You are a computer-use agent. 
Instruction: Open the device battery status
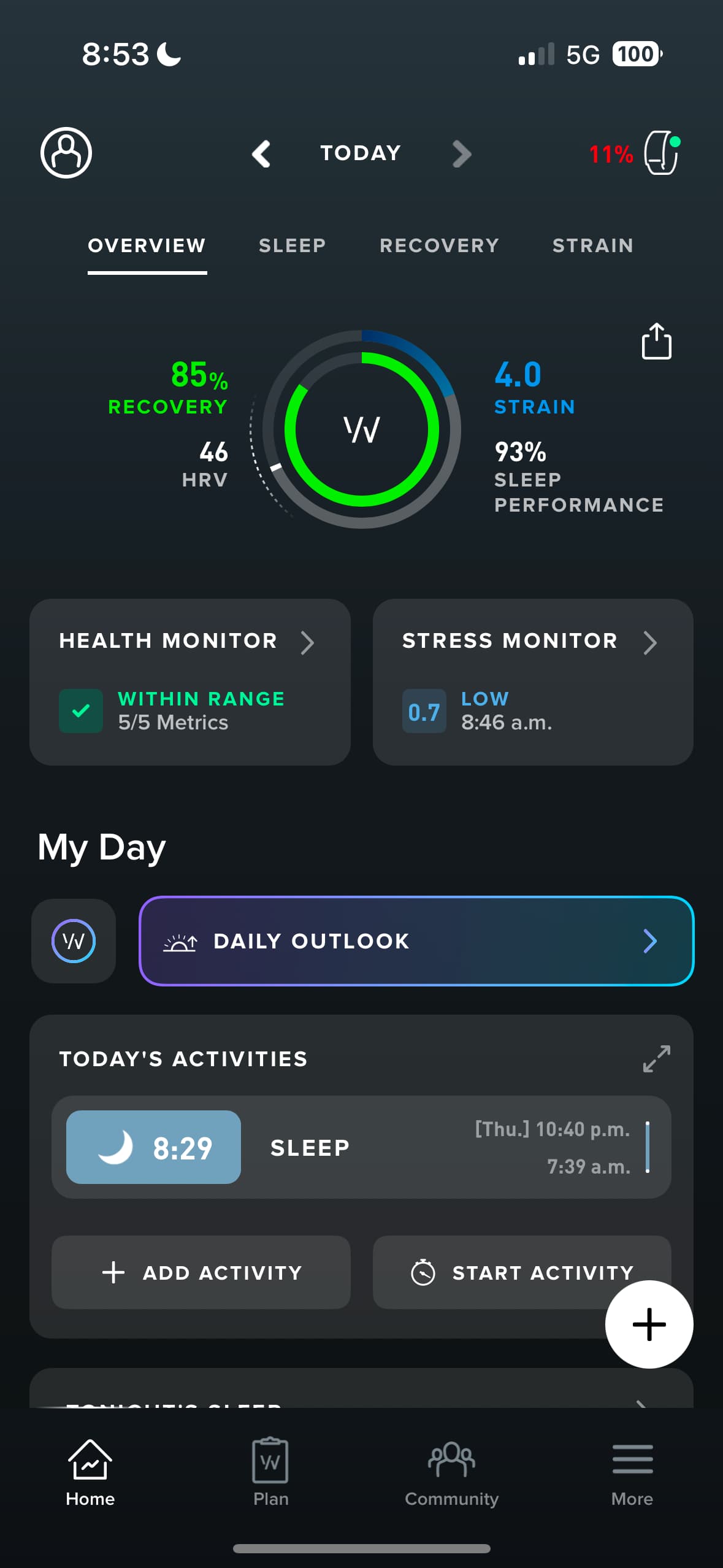click(635, 153)
